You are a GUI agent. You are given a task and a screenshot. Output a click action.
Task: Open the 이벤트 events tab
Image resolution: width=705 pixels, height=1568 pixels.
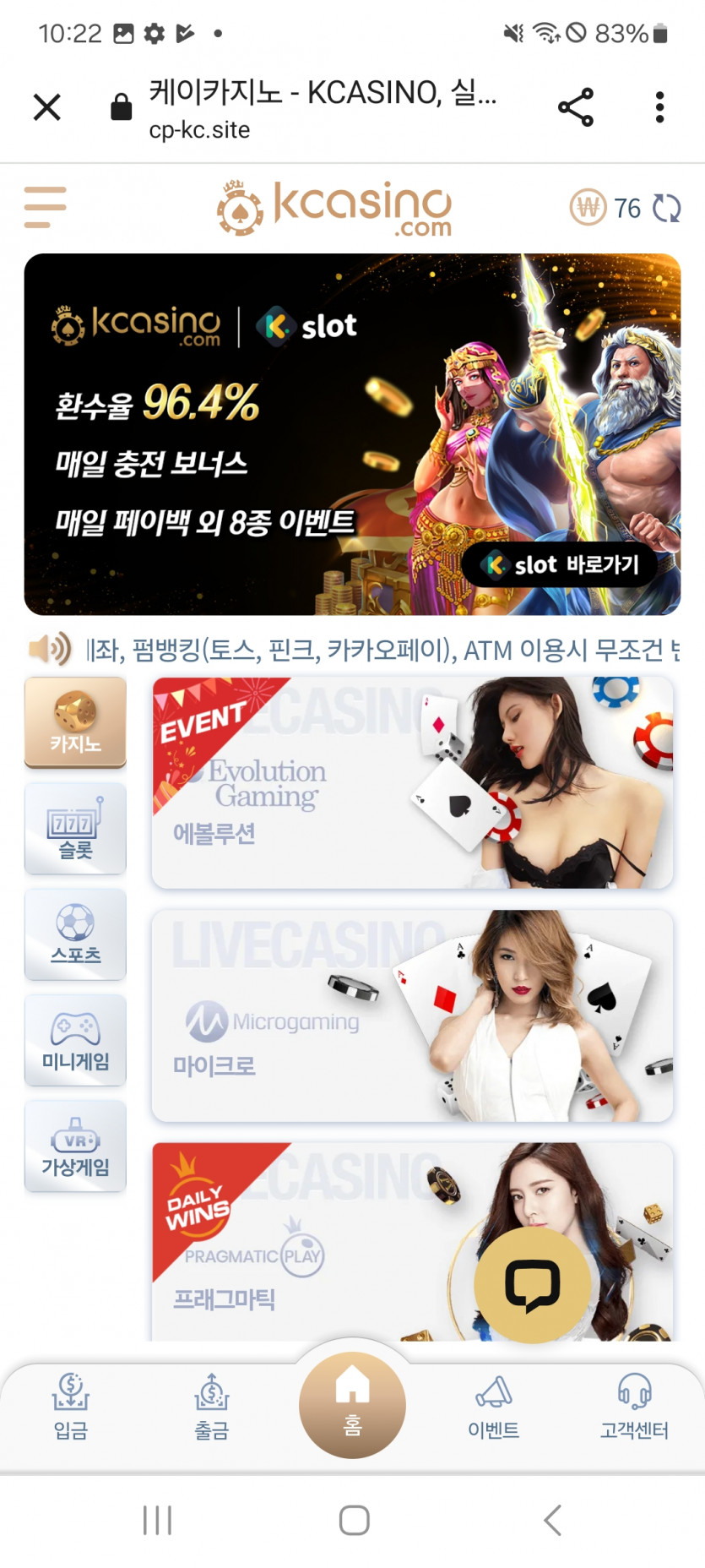[x=494, y=1407]
